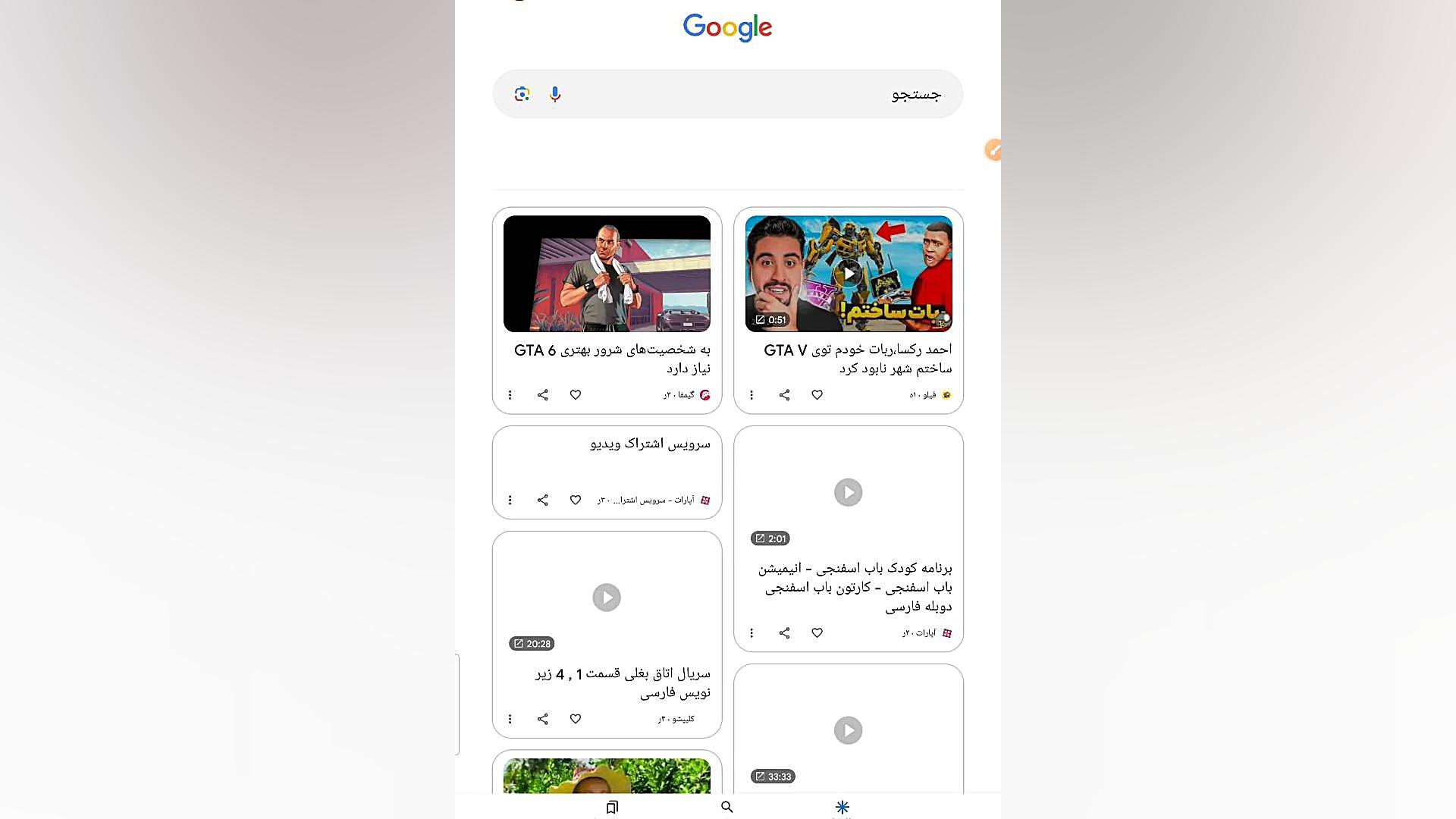The width and height of the screenshot is (1456, 819).
Task: Tap the floating orange edit button
Action: (993, 150)
